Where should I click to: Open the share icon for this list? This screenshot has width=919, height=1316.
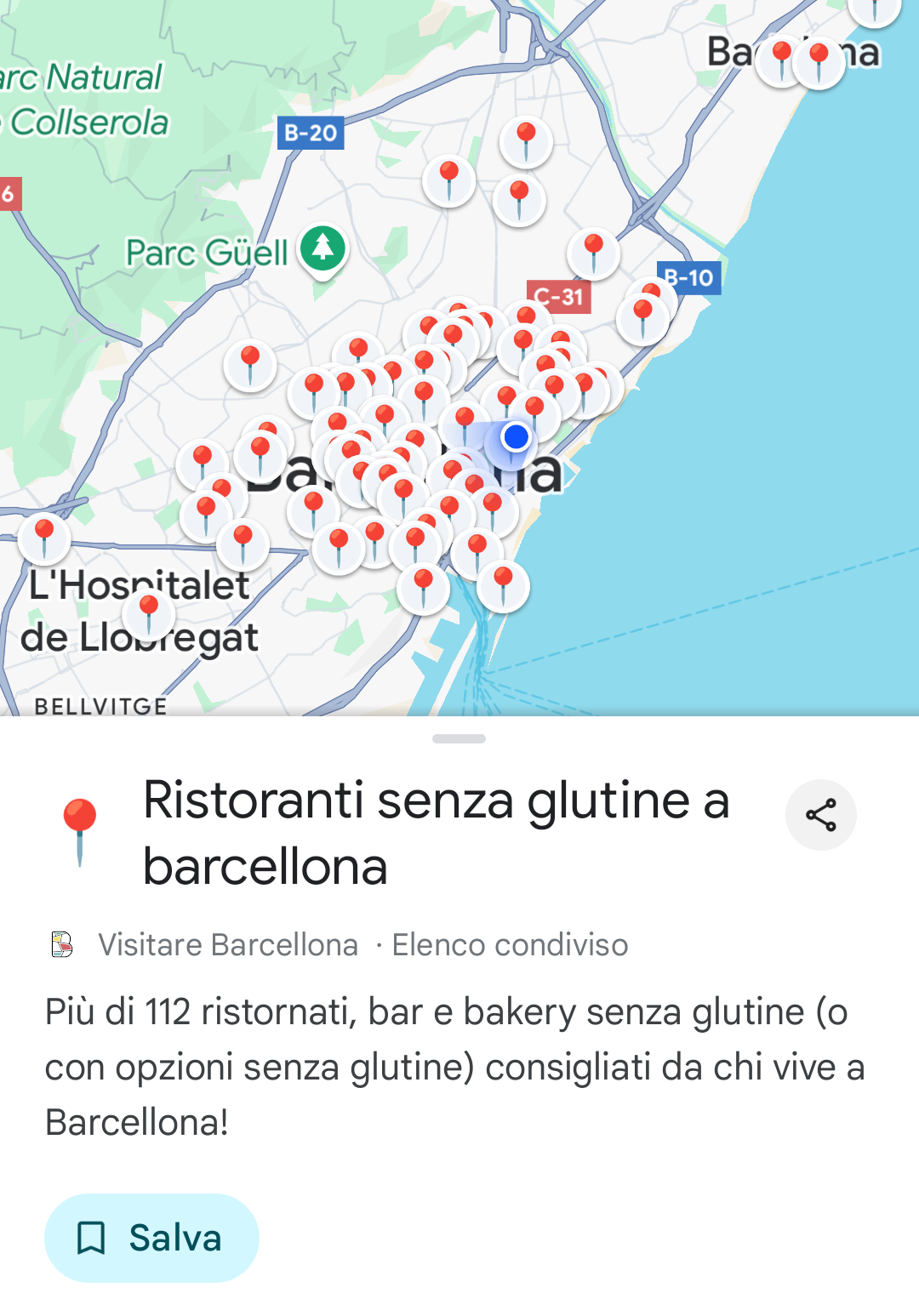pyautogui.click(x=819, y=814)
